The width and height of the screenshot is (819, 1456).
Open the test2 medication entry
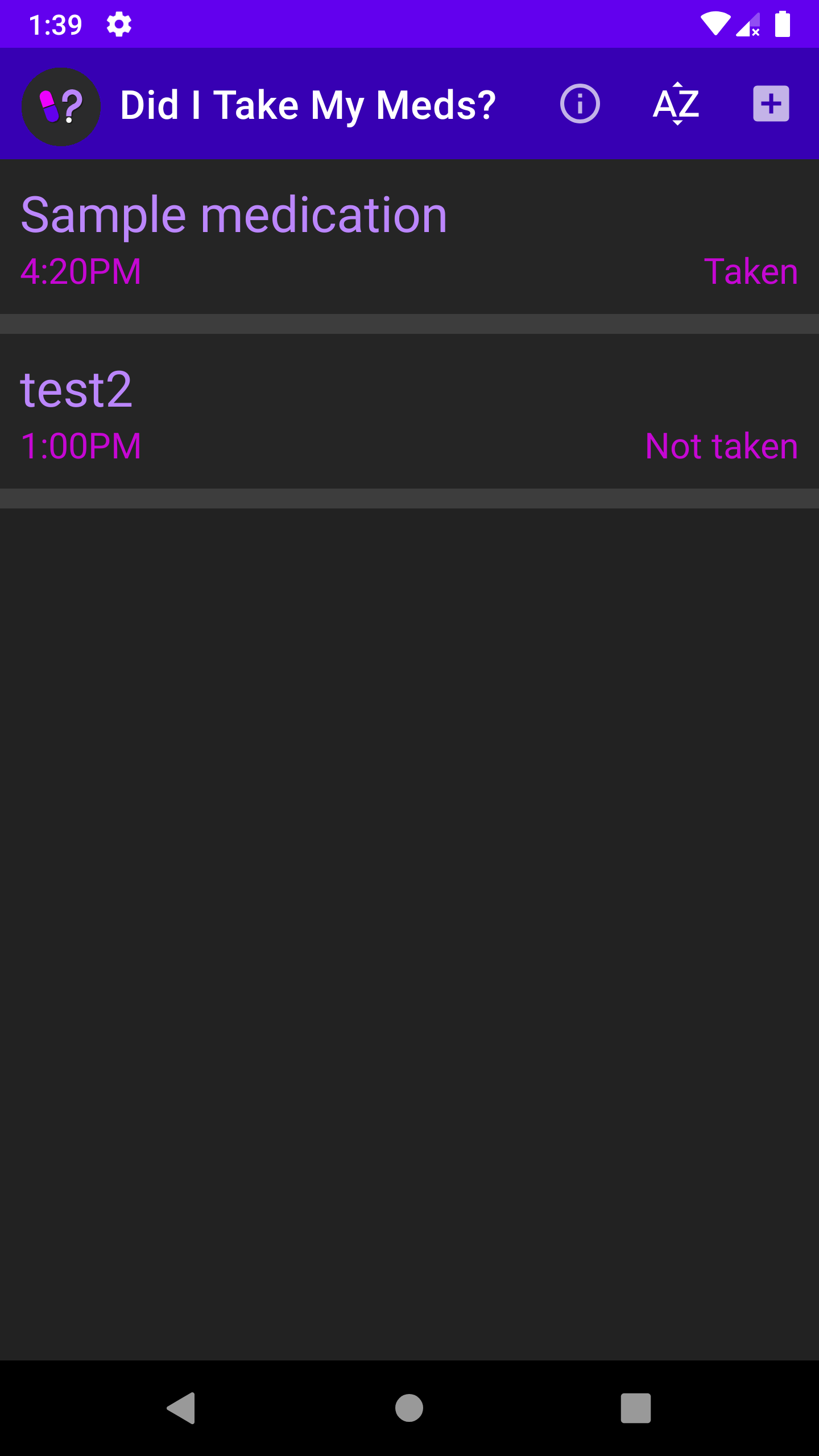click(409, 412)
